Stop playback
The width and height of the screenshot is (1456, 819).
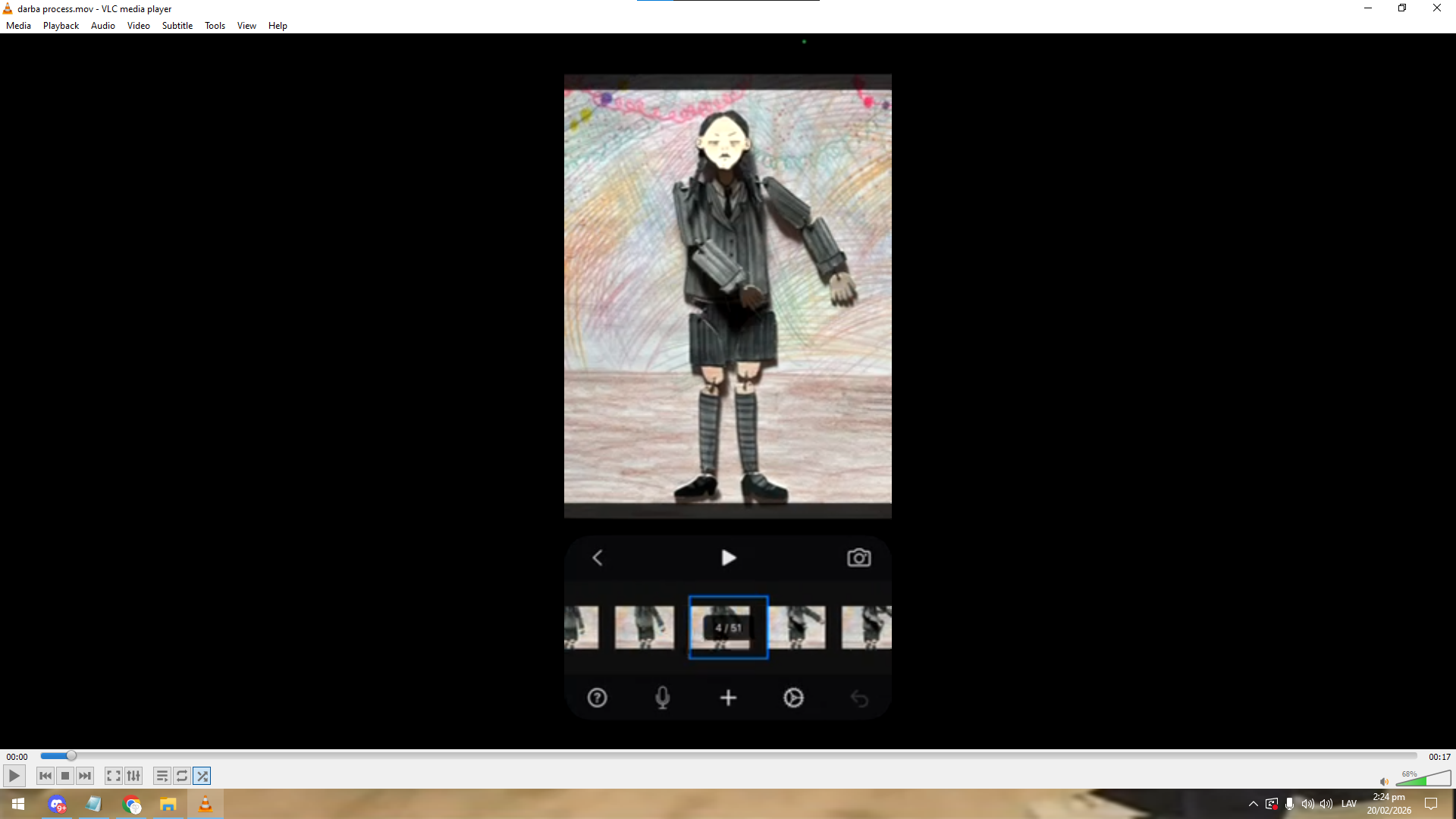pos(65,776)
